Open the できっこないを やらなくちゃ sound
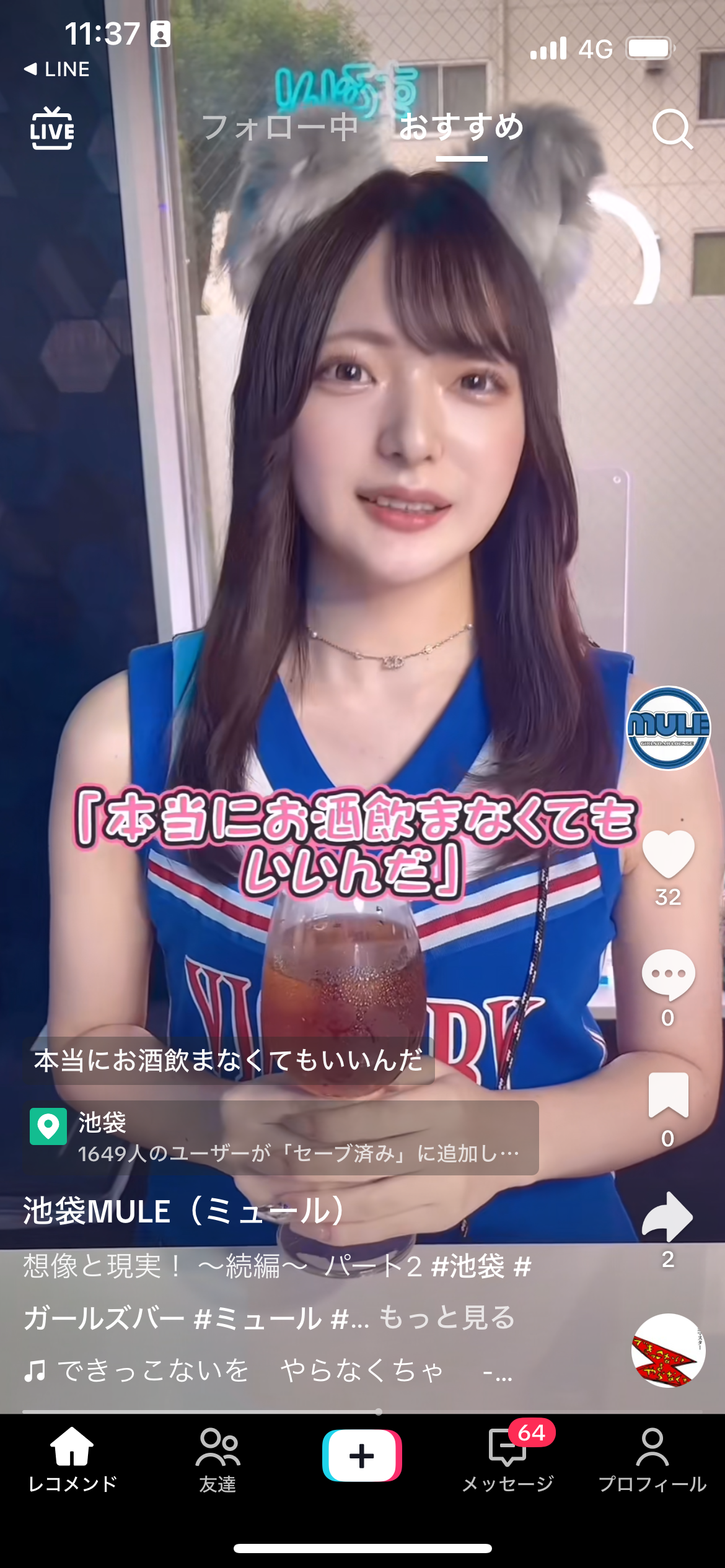This screenshot has height=1568, width=725. point(268,1370)
